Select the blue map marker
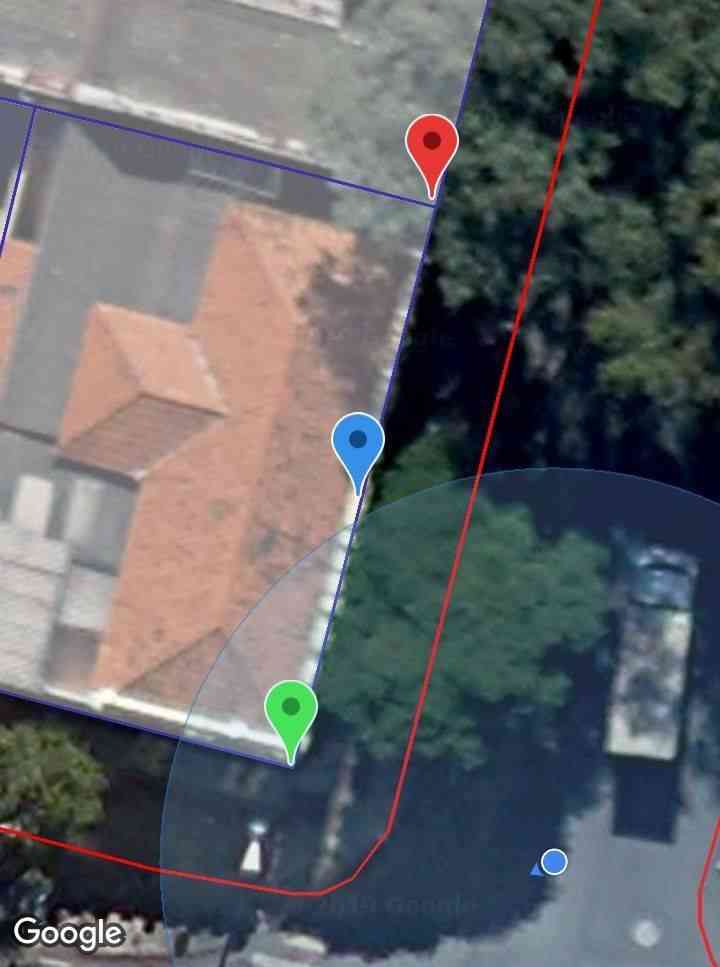 click(357, 444)
